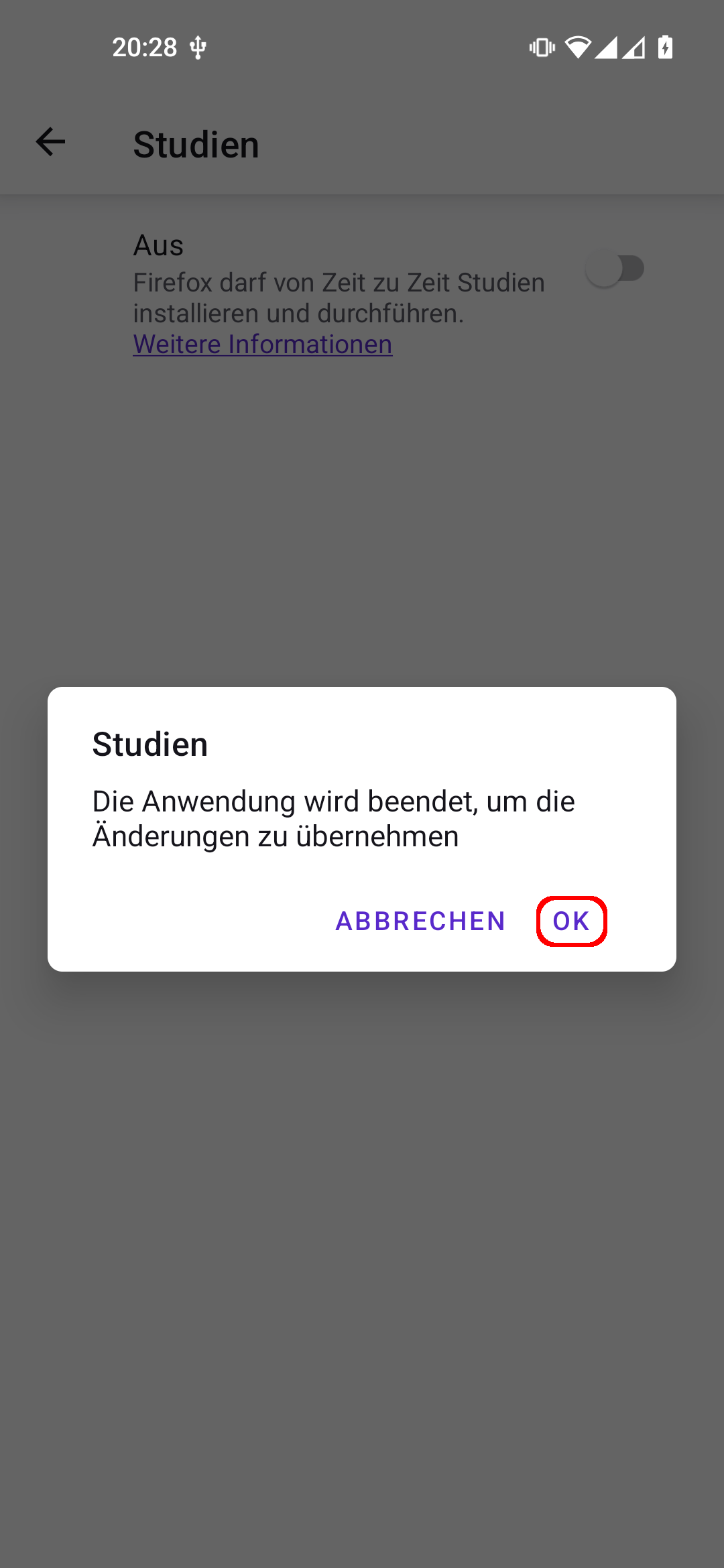Open the Weitere Informationen link
The width and height of the screenshot is (724, 1568).
[262, 344]
